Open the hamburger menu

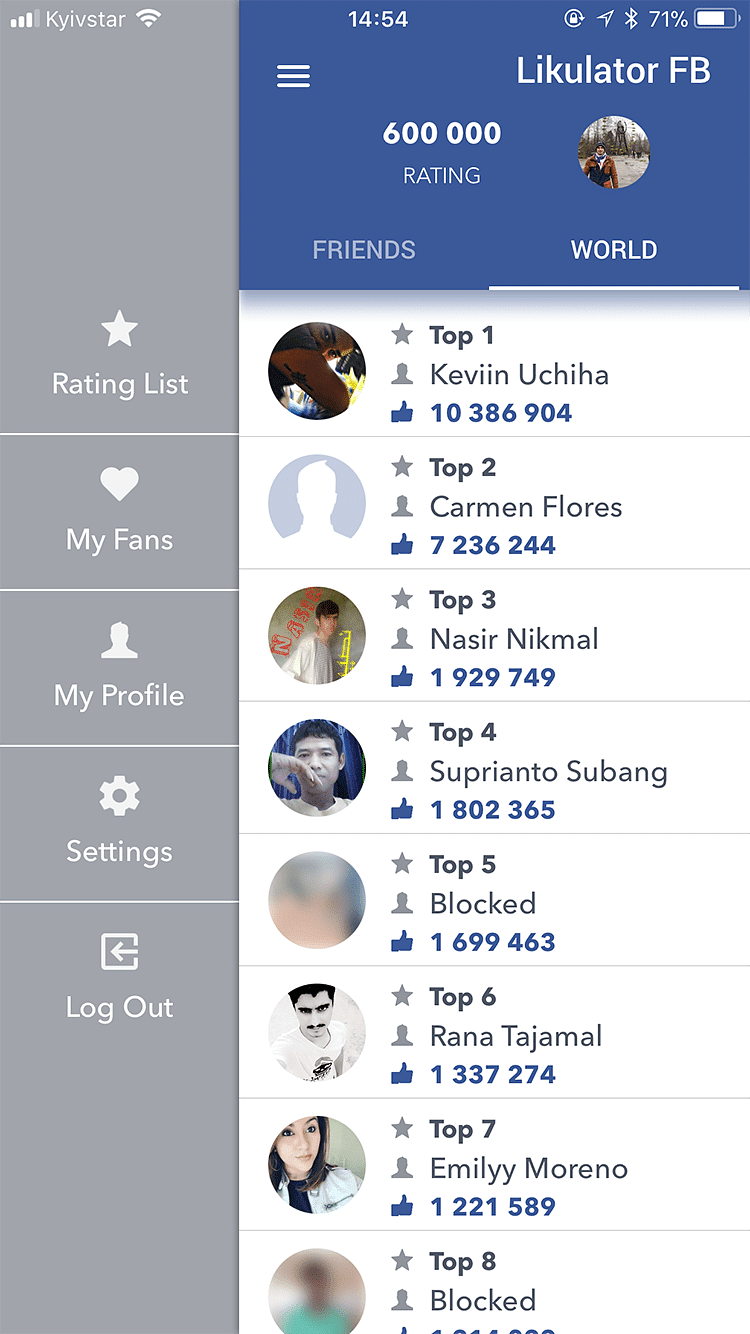(x=293, y=75)
